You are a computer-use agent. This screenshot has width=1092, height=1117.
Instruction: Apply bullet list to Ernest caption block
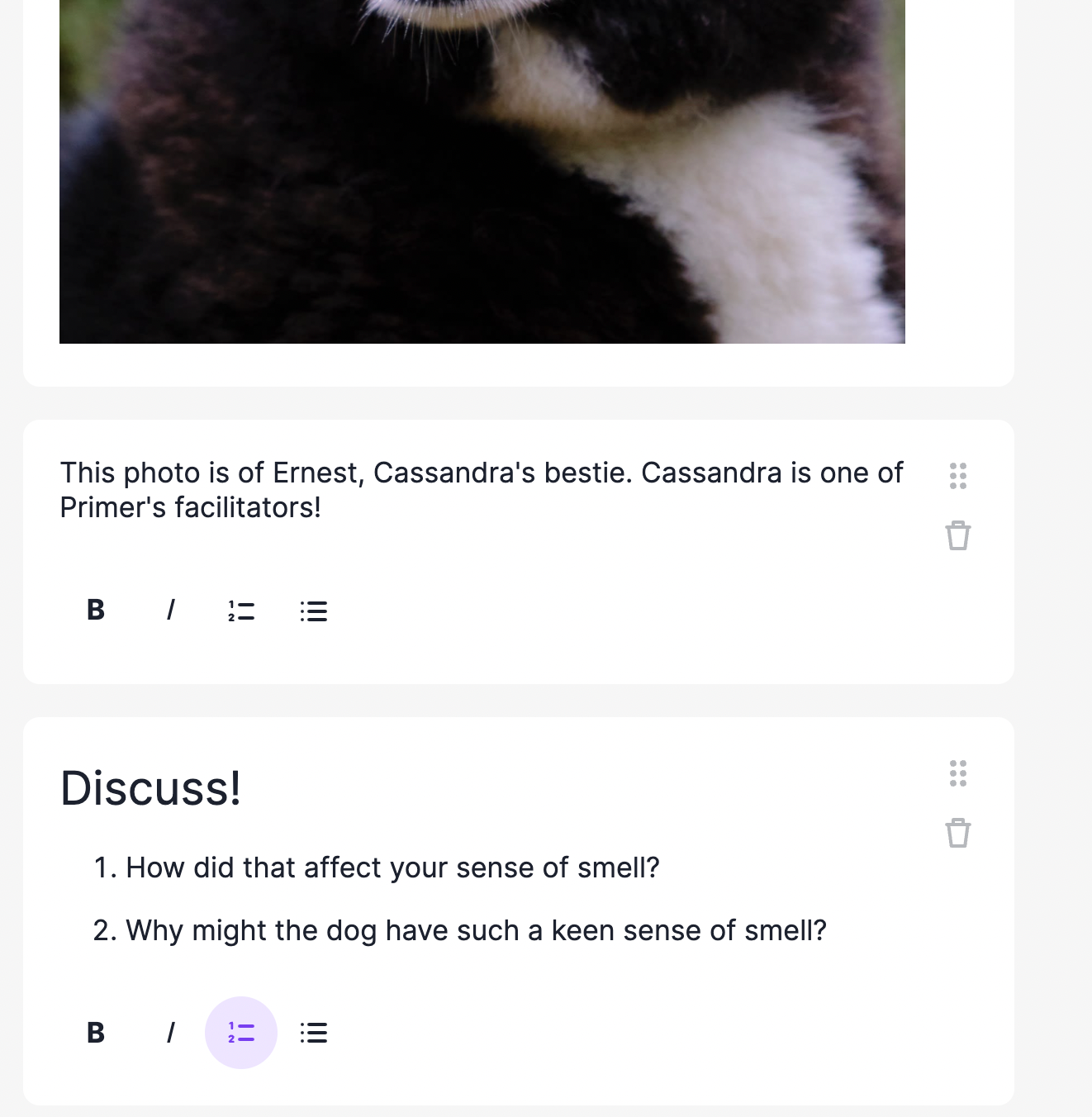tap(314, 611)
